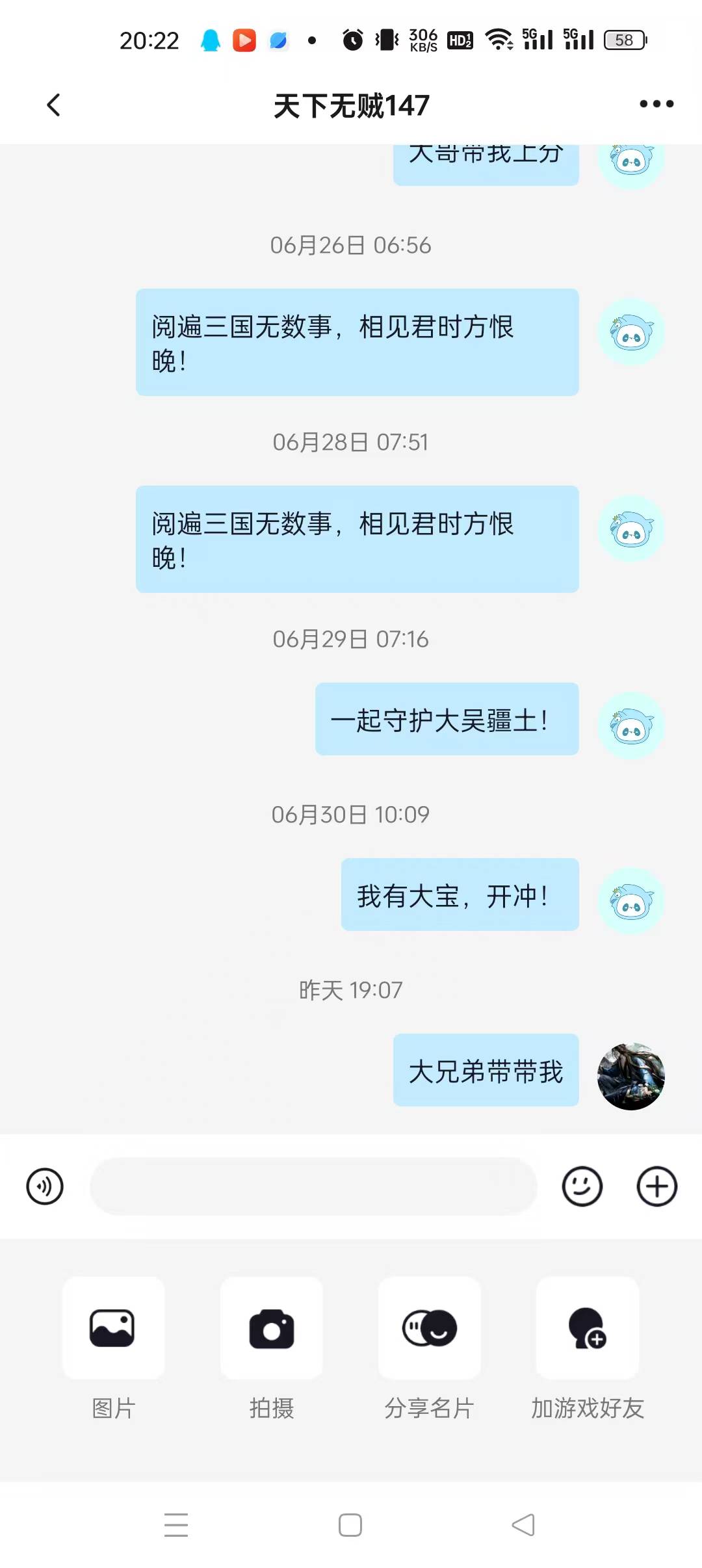
Task: Open the system recent apps button
Action: point(176,1525)
